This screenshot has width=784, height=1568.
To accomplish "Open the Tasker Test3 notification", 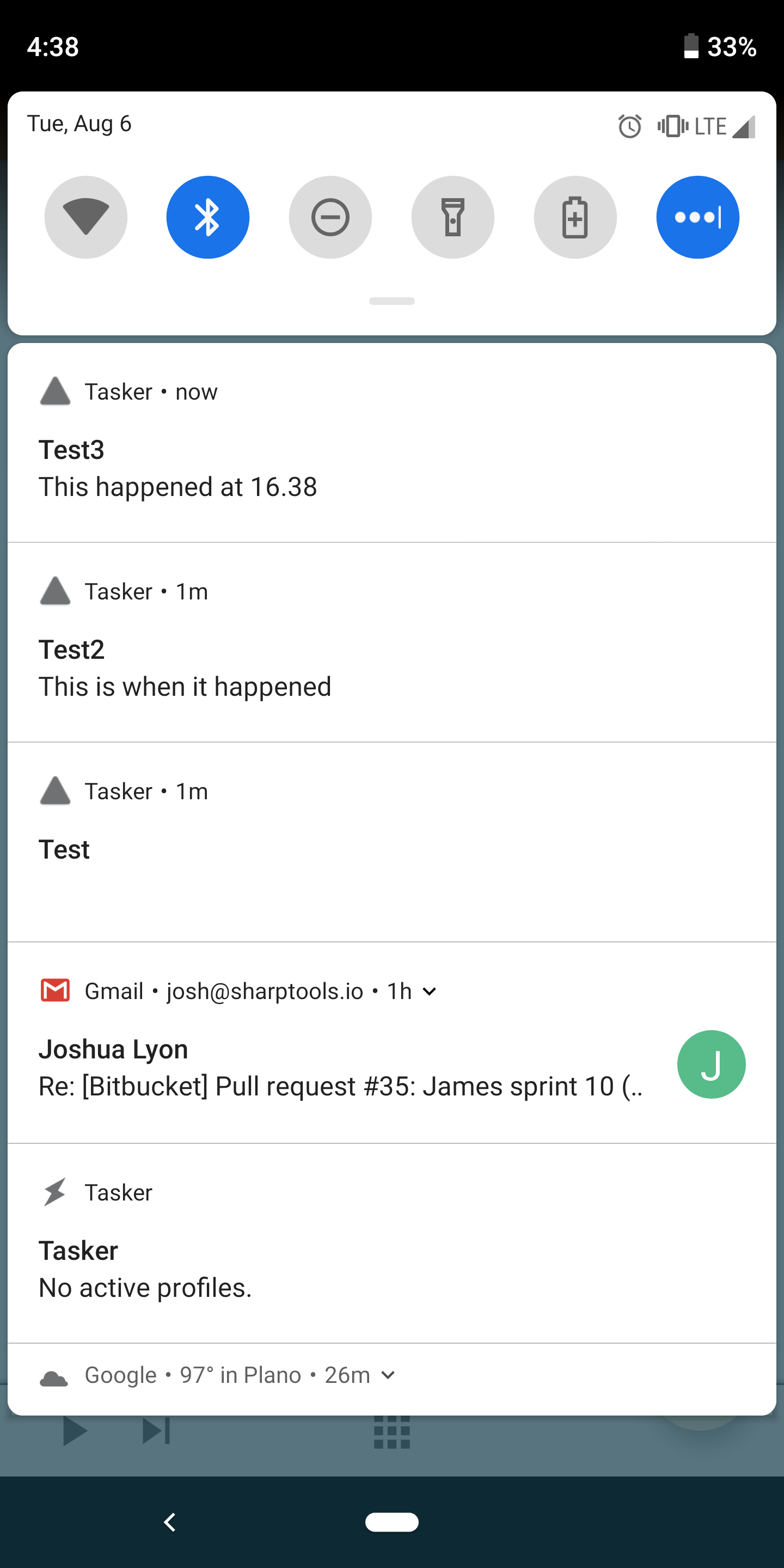I will (x=392, y=443).
